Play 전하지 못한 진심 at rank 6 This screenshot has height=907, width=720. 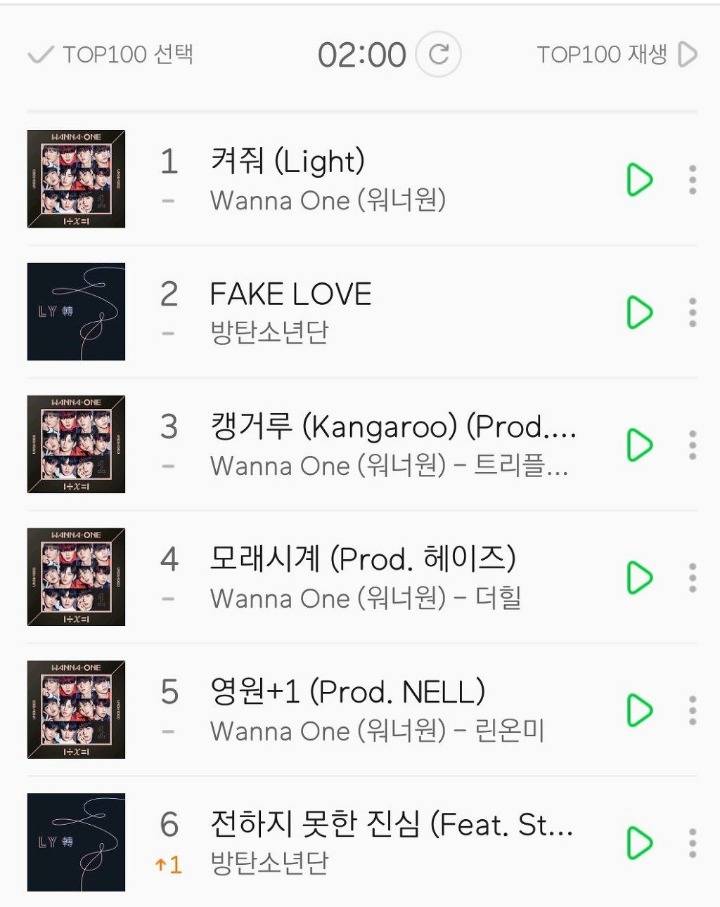coord(638,843)
